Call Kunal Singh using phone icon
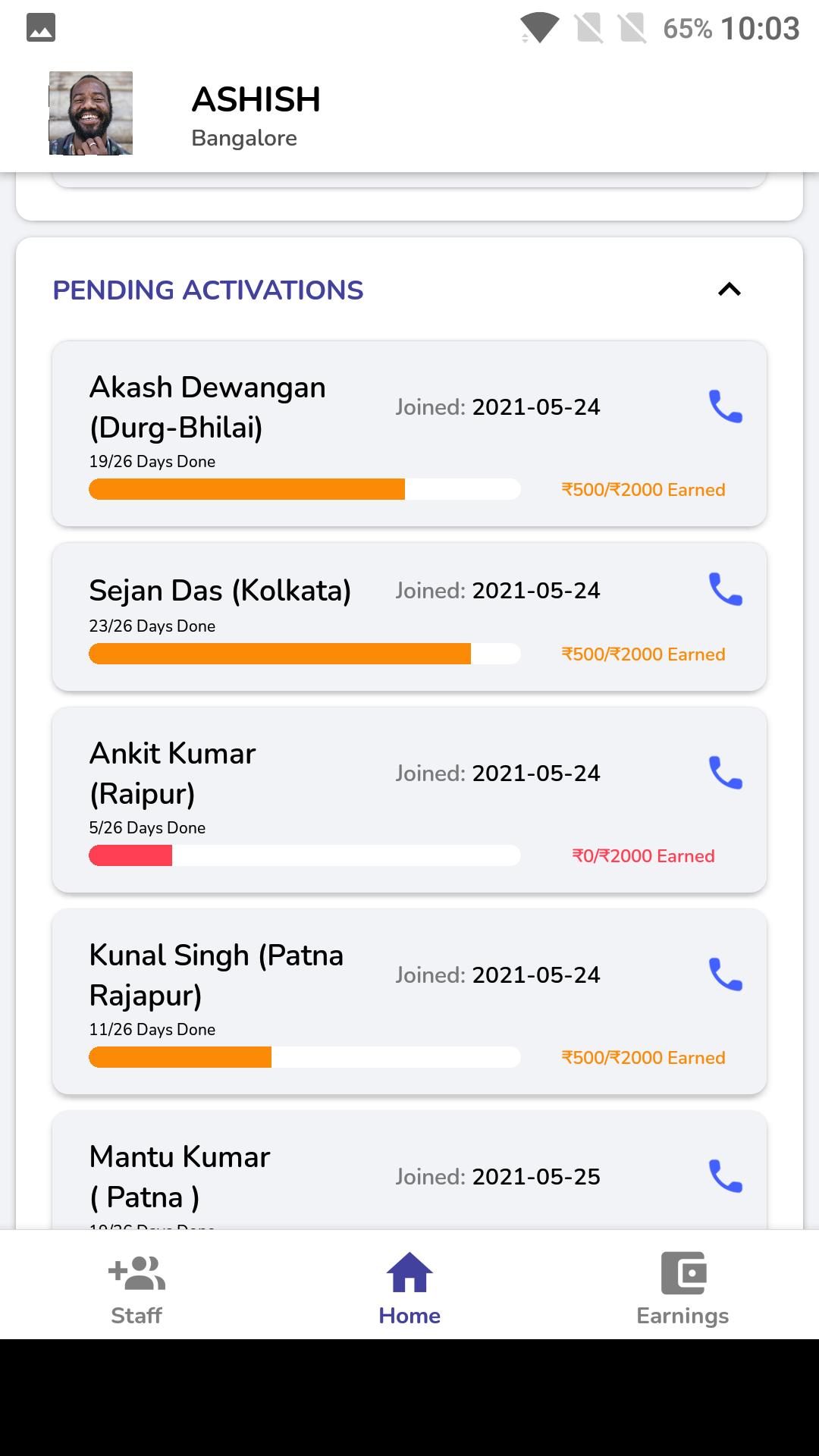This screenshot has height=1456, width=819. 725,974
